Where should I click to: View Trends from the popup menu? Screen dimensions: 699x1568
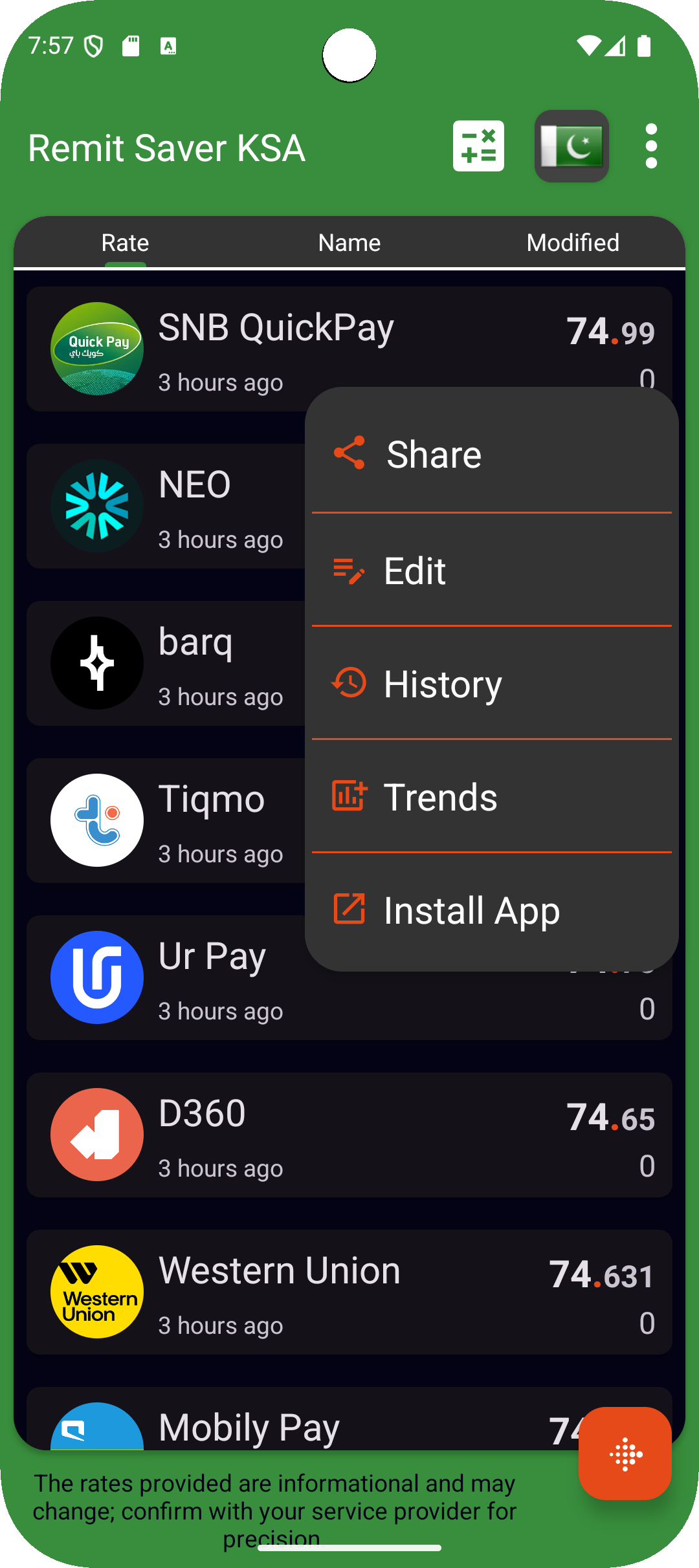491,797
